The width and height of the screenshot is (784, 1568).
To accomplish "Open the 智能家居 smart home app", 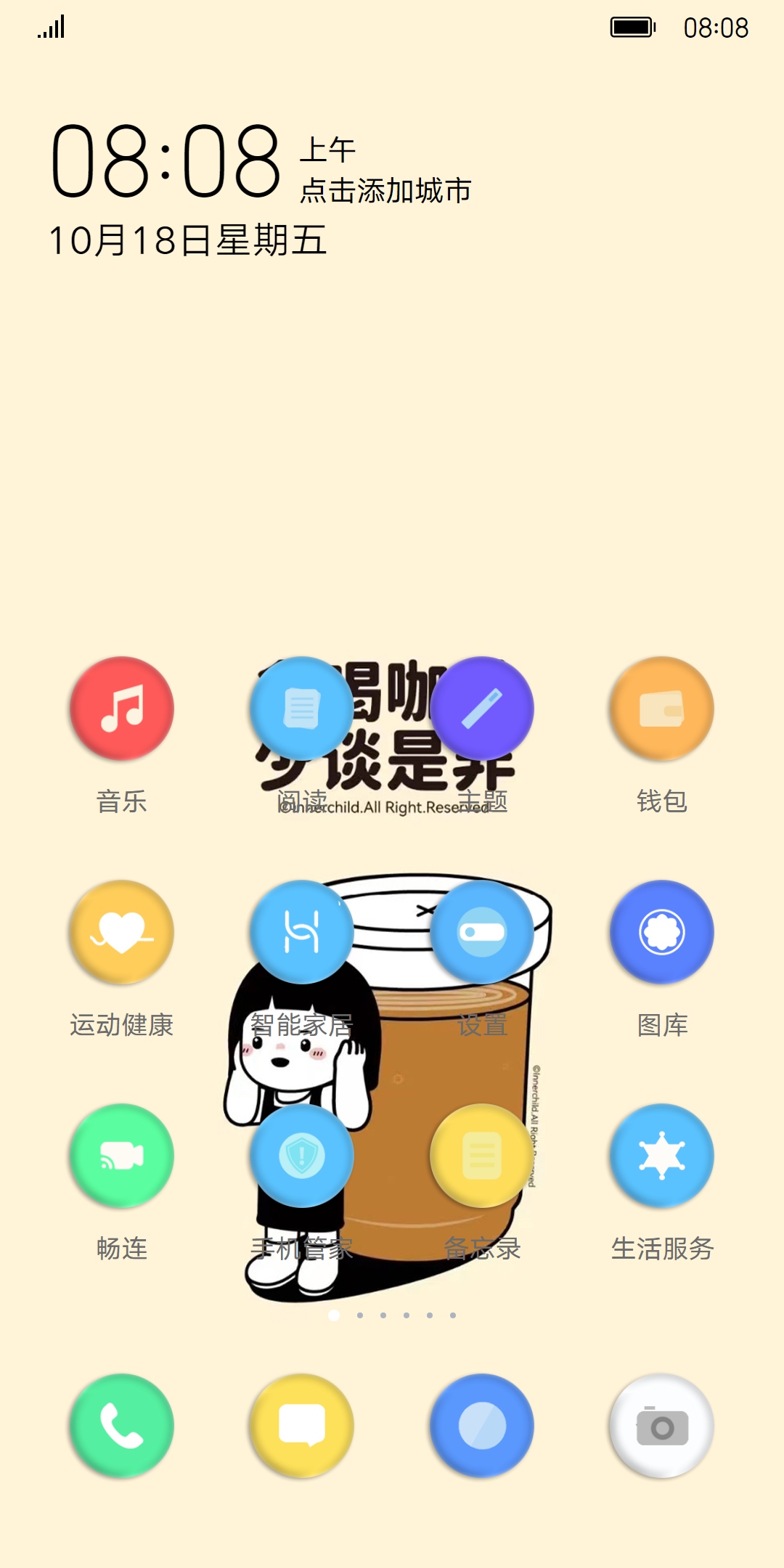I will pos(301,932).
